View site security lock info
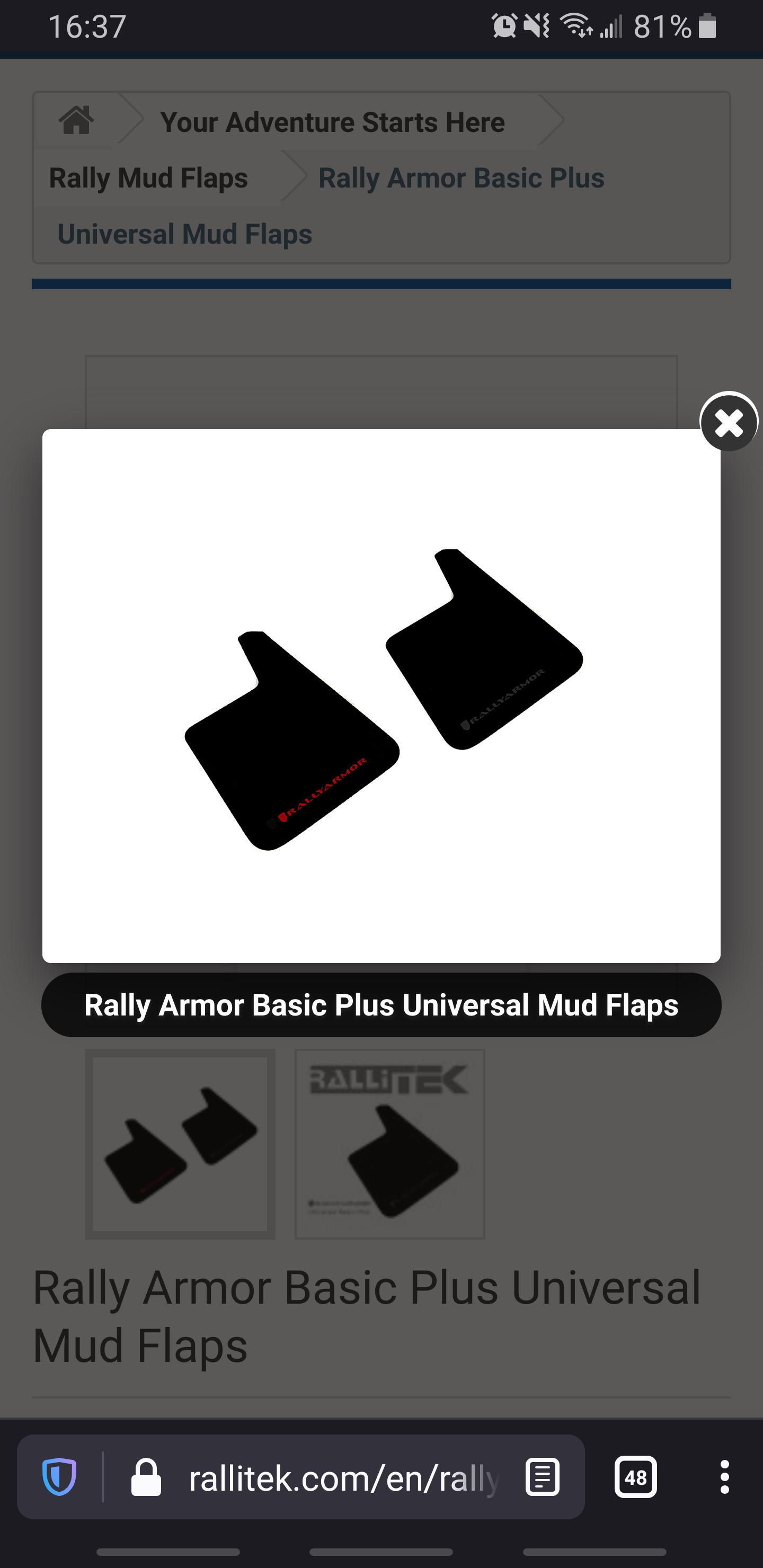The height and width of the screenshot is (1568, 763). point(146,1477)
